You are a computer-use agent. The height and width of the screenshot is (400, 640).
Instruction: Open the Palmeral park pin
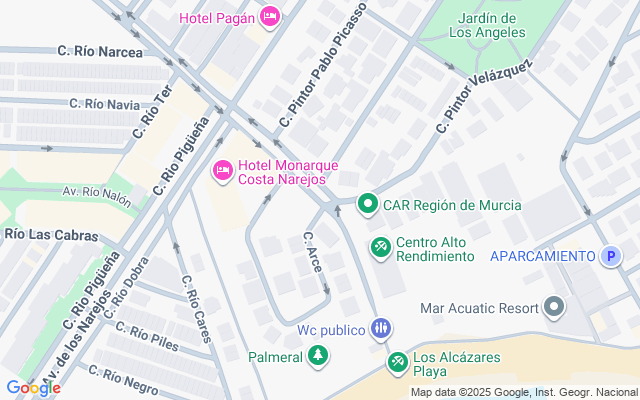coord(317,355)
